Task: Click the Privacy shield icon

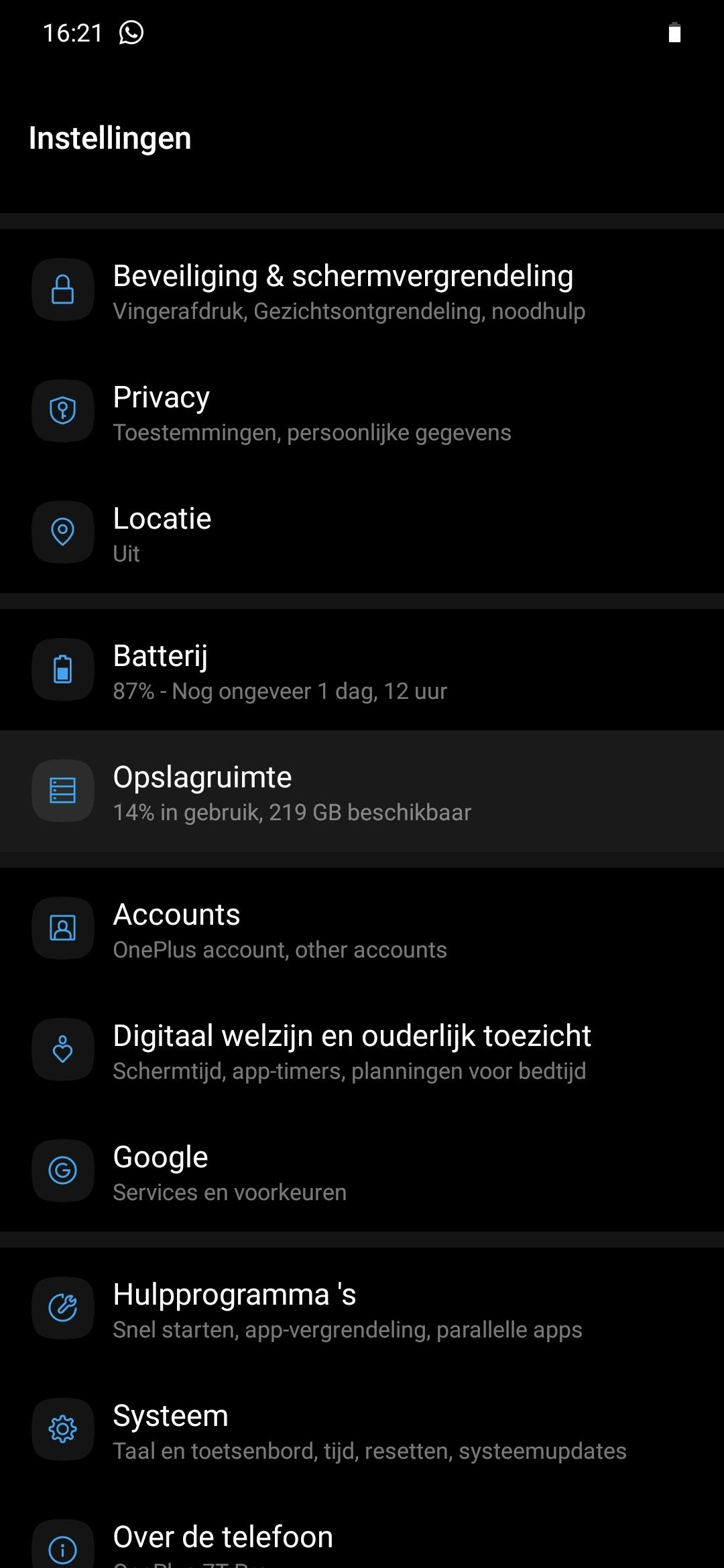Action: tap(62, 411)
